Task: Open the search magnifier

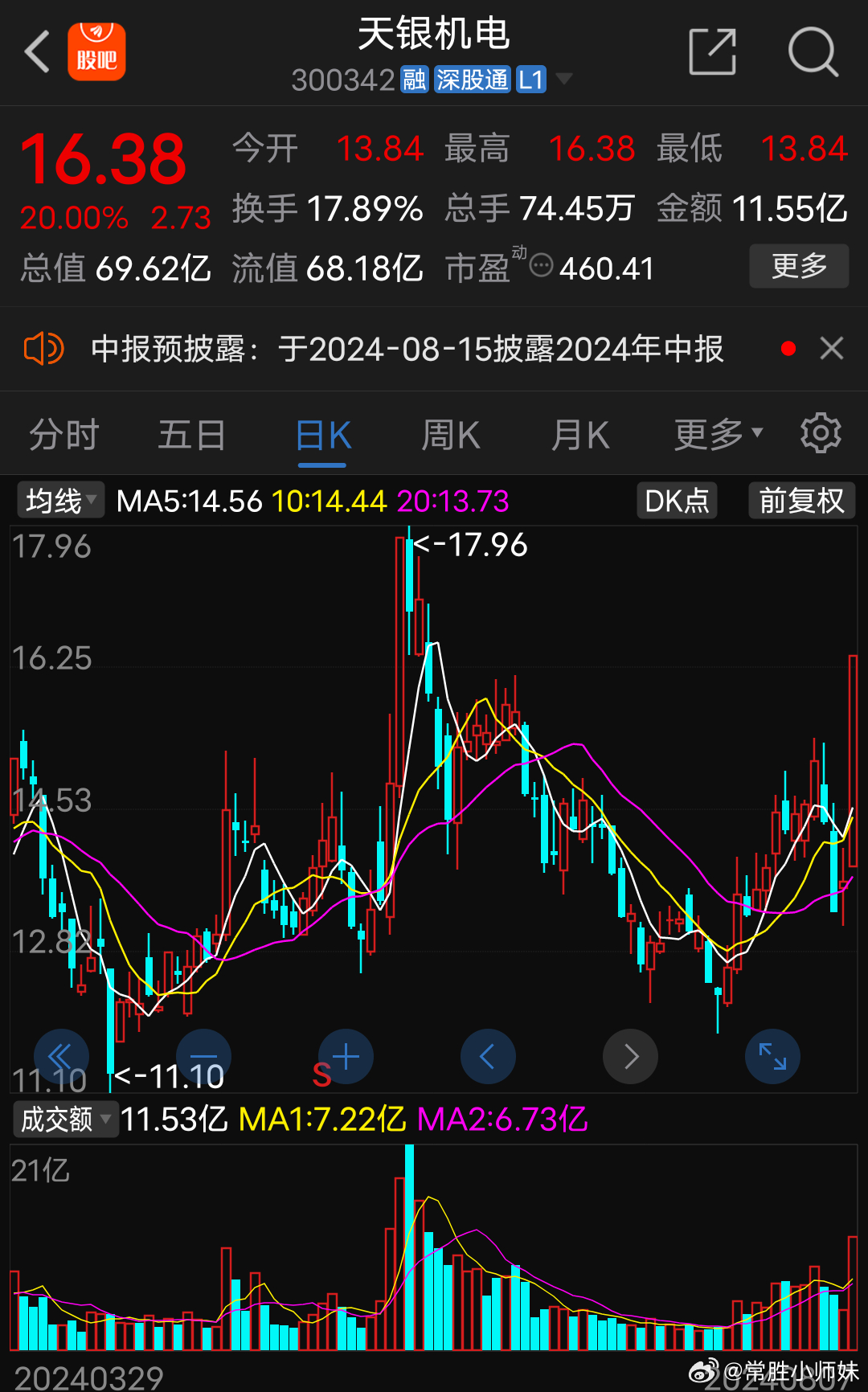Action: tap(813, 51)
